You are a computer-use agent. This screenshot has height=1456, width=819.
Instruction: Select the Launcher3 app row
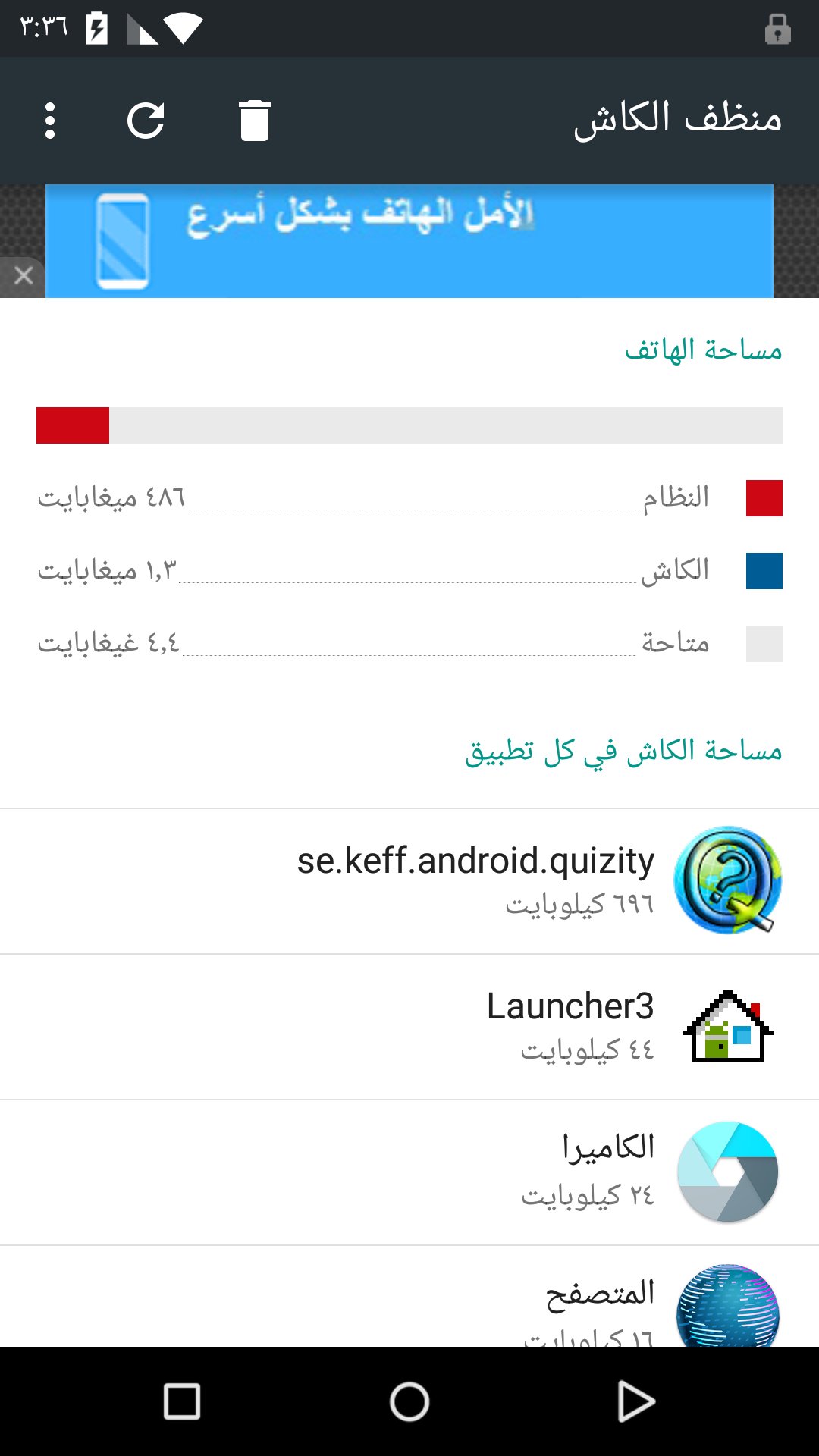(x=409, y=1027)
